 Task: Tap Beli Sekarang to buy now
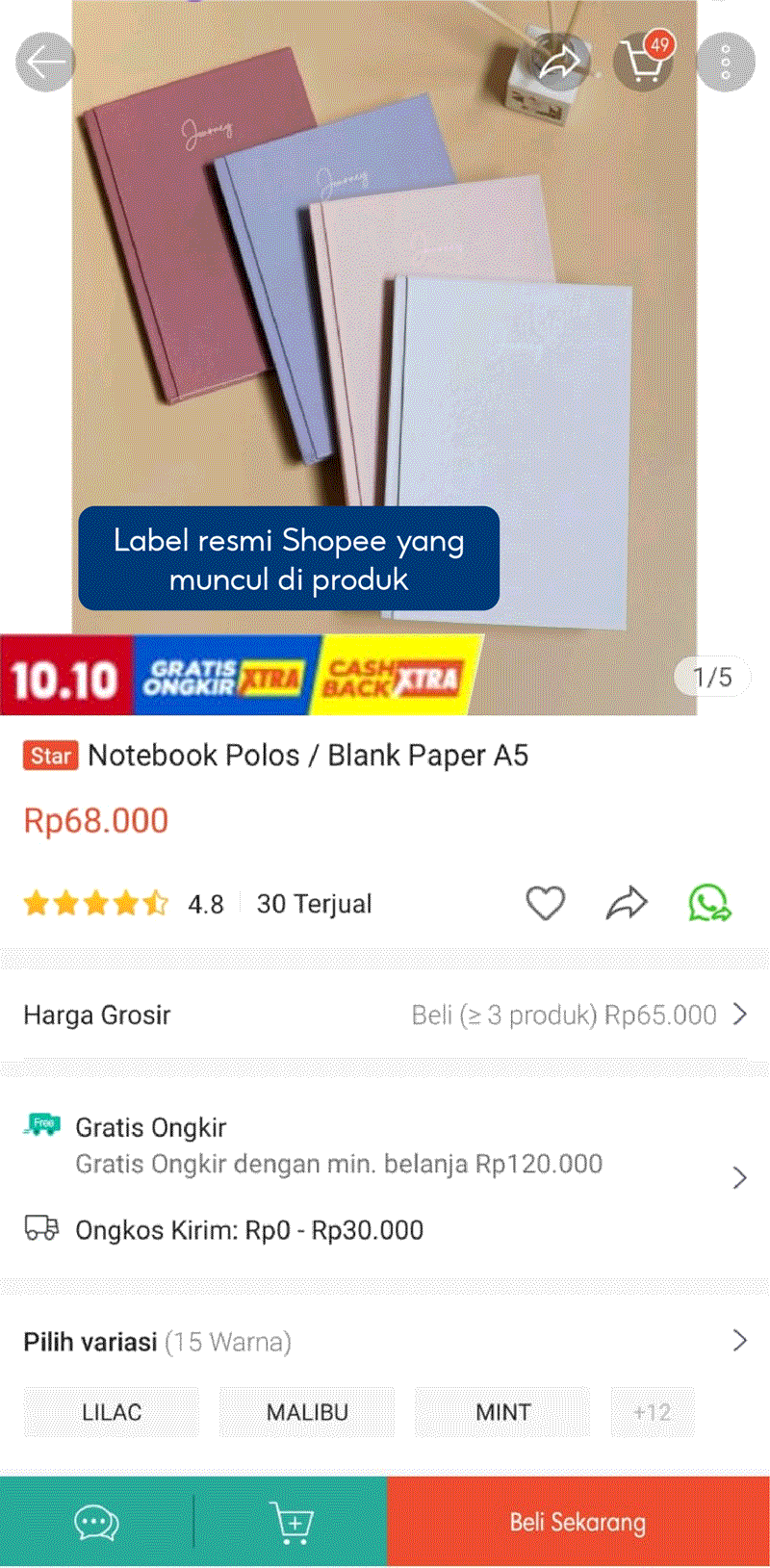(577, 1522)
